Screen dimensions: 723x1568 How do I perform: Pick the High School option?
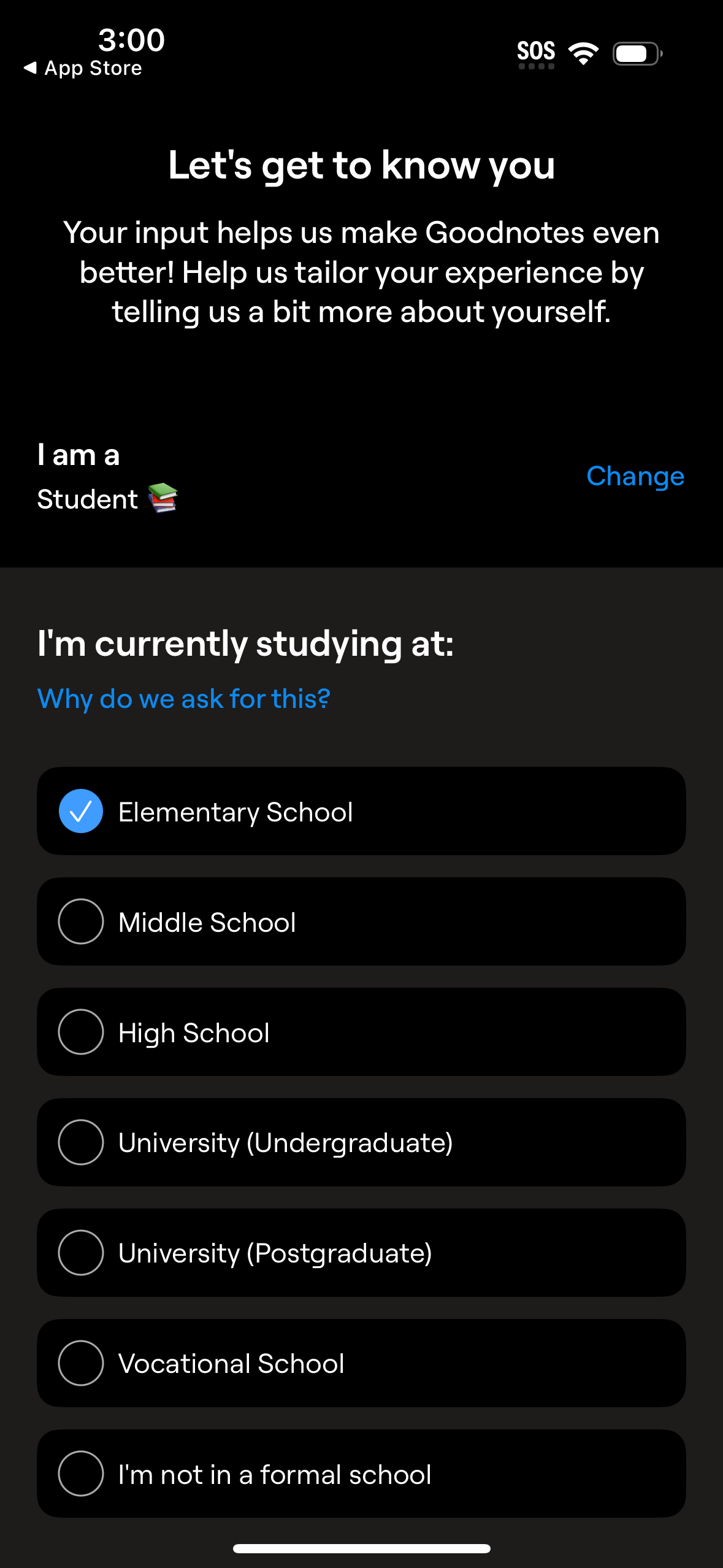[361, 1032]
